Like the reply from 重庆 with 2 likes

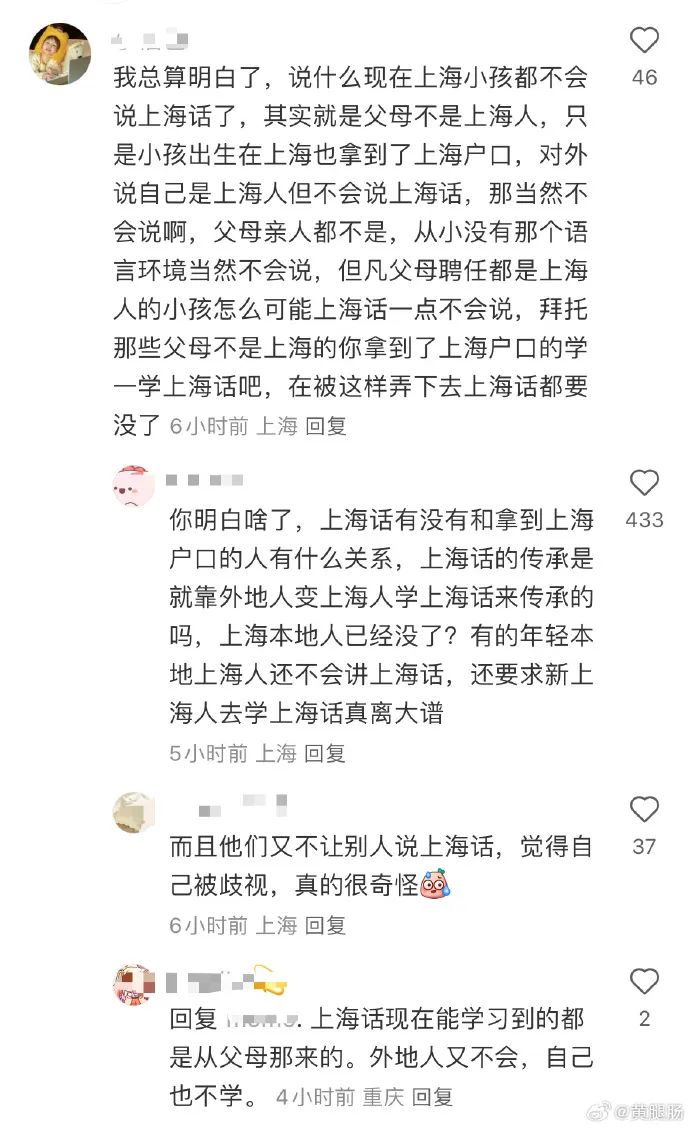point(644,982)
